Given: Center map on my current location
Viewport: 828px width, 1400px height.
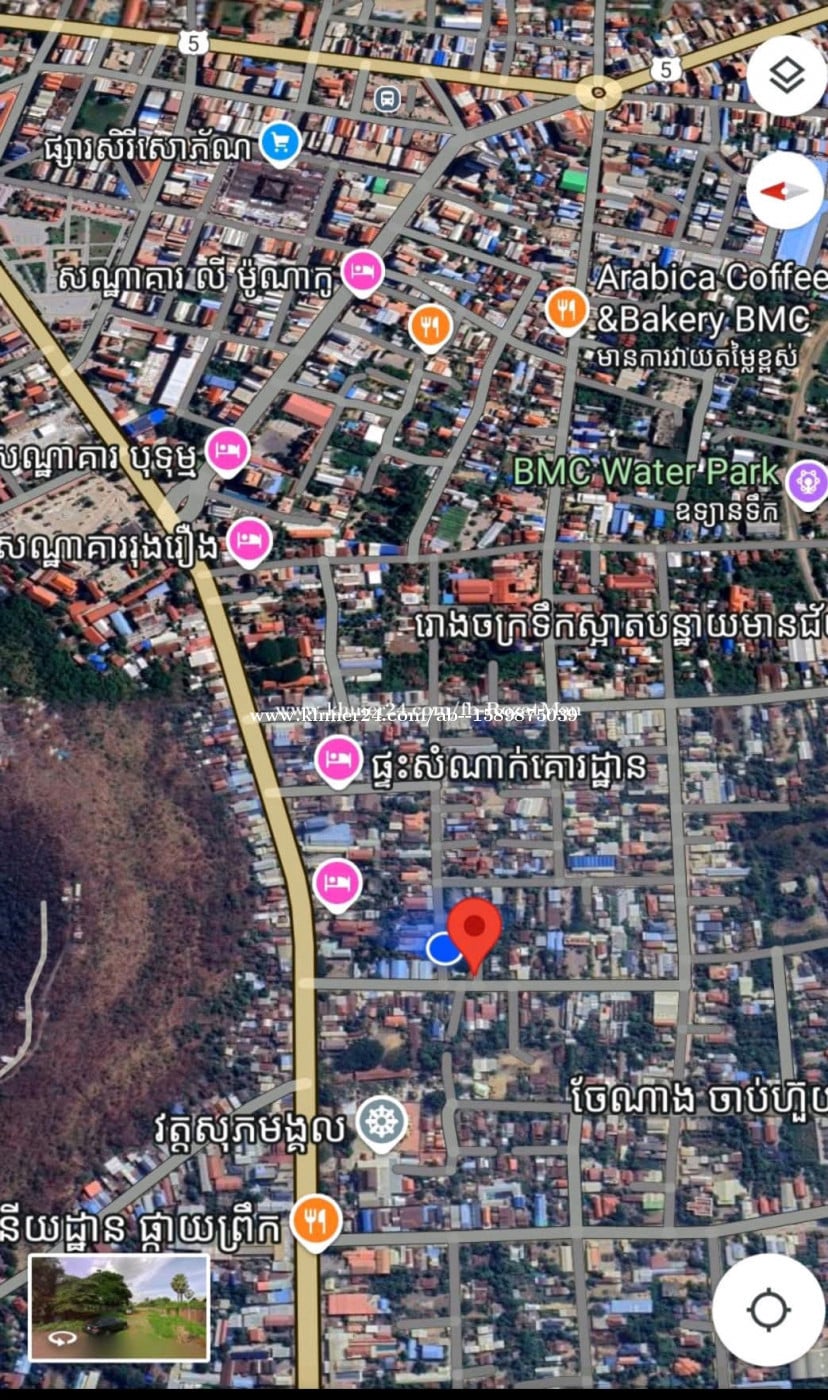Looking at the screenshot, I should tap(768, 1309).
